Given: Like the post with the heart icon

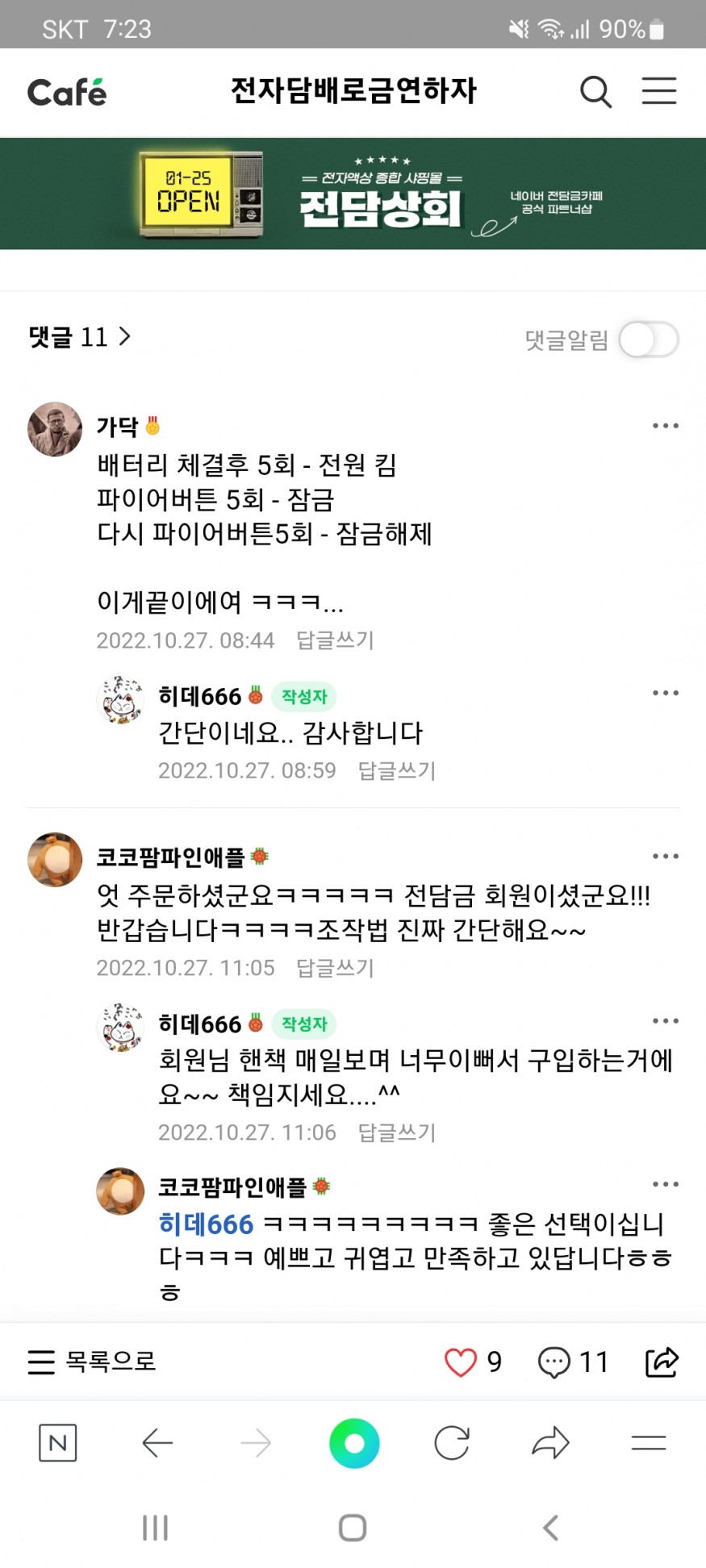Looking at the screenshot, I should click(461, 1362).
